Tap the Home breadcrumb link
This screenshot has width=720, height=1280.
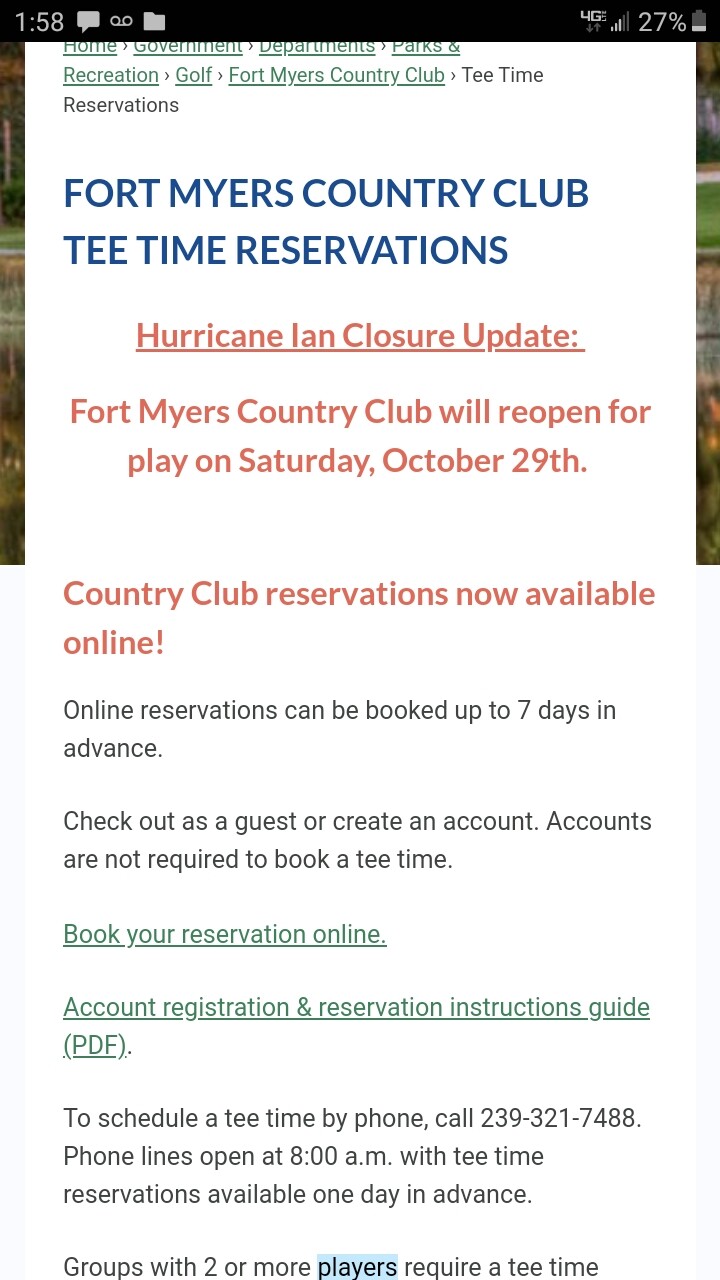coord(90,47)
